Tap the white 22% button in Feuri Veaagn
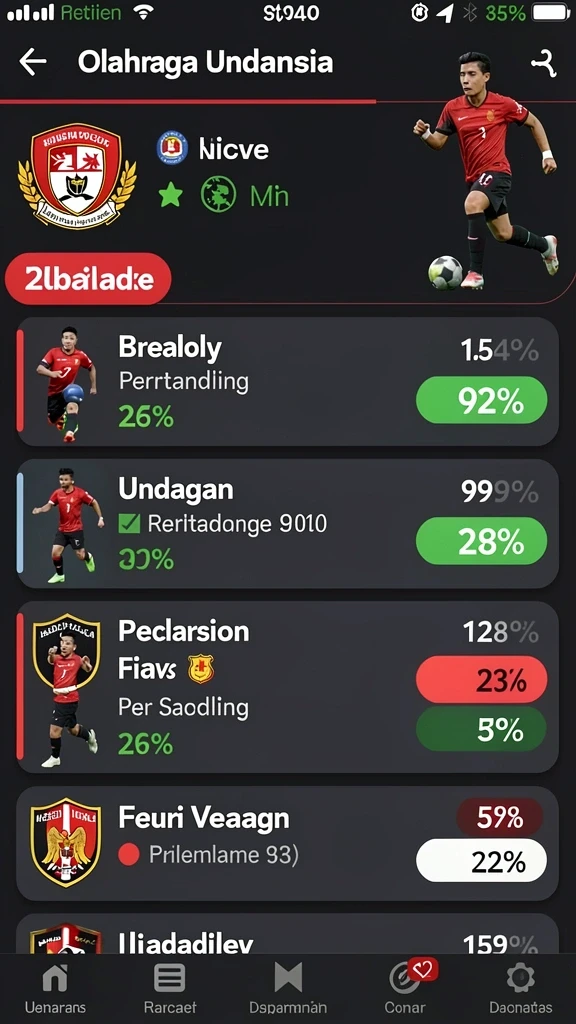Screen dimensions: 576x1024 click(481, 861)
